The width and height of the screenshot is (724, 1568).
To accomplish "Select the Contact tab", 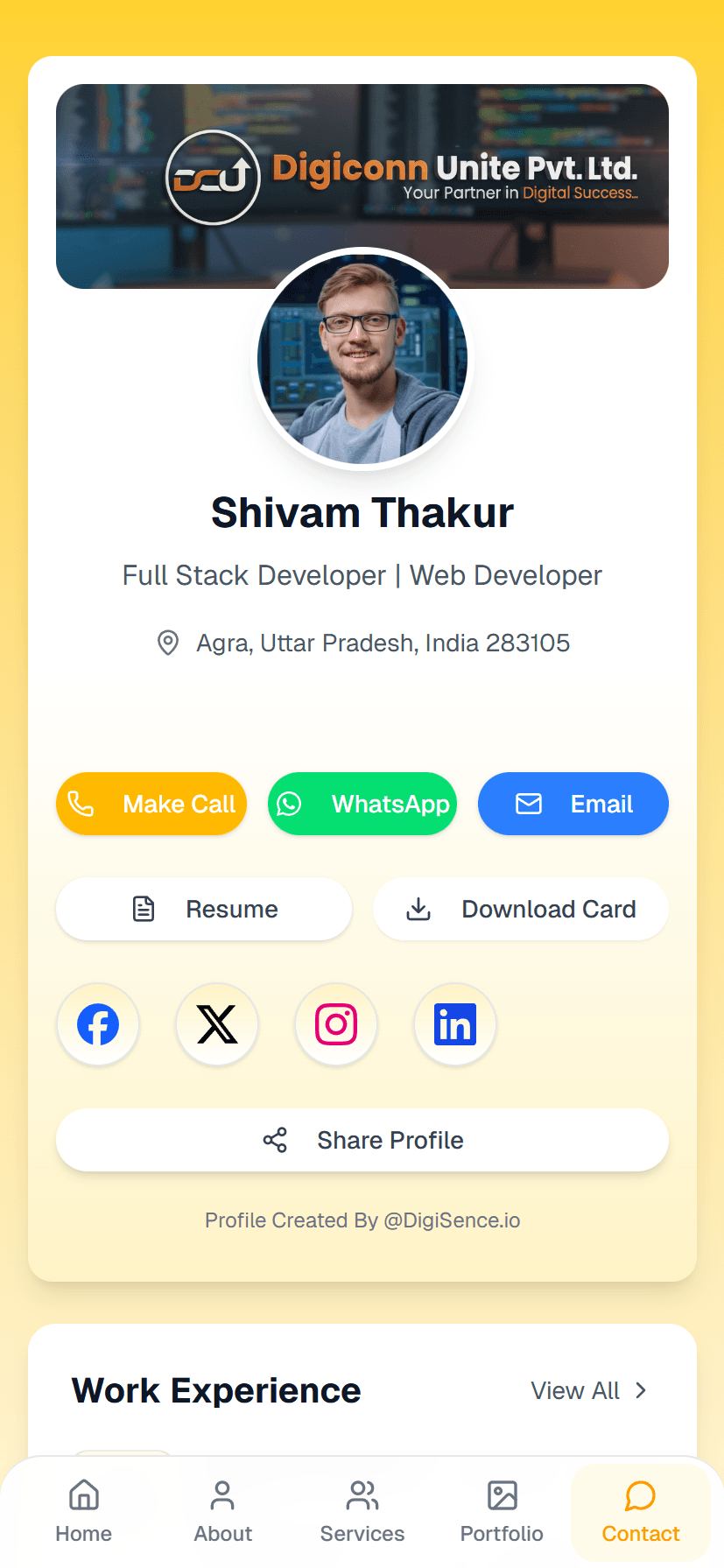I will click(641, 1511).
